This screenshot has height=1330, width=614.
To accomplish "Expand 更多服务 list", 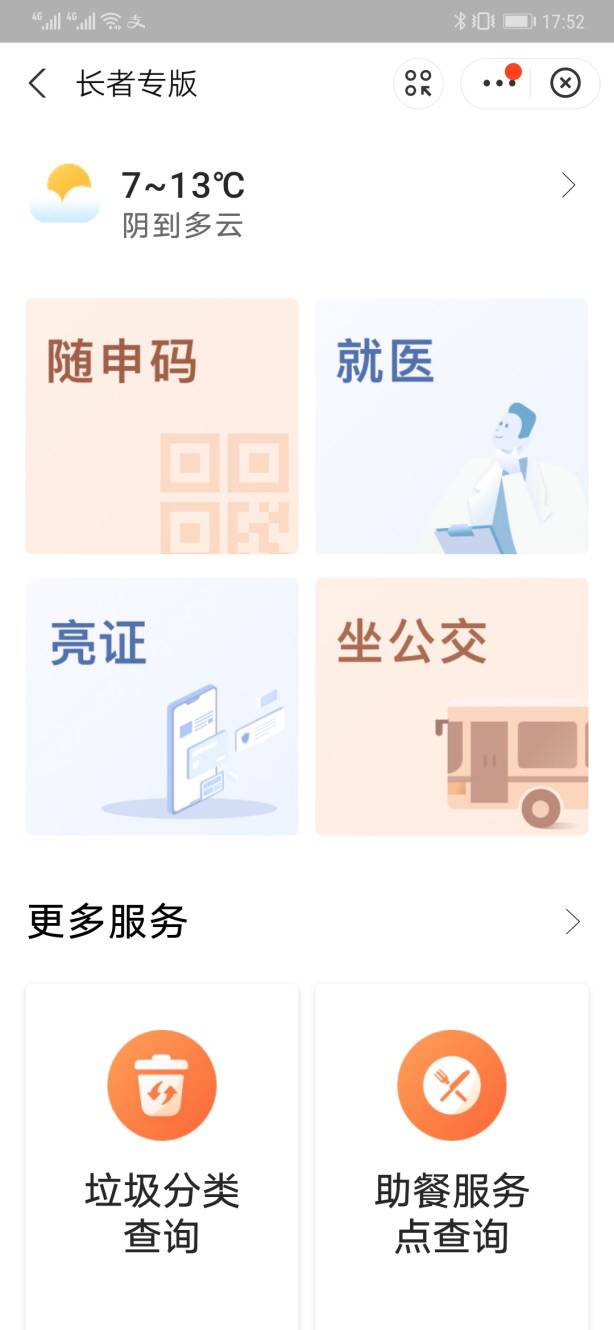I will tap(572, 922).
